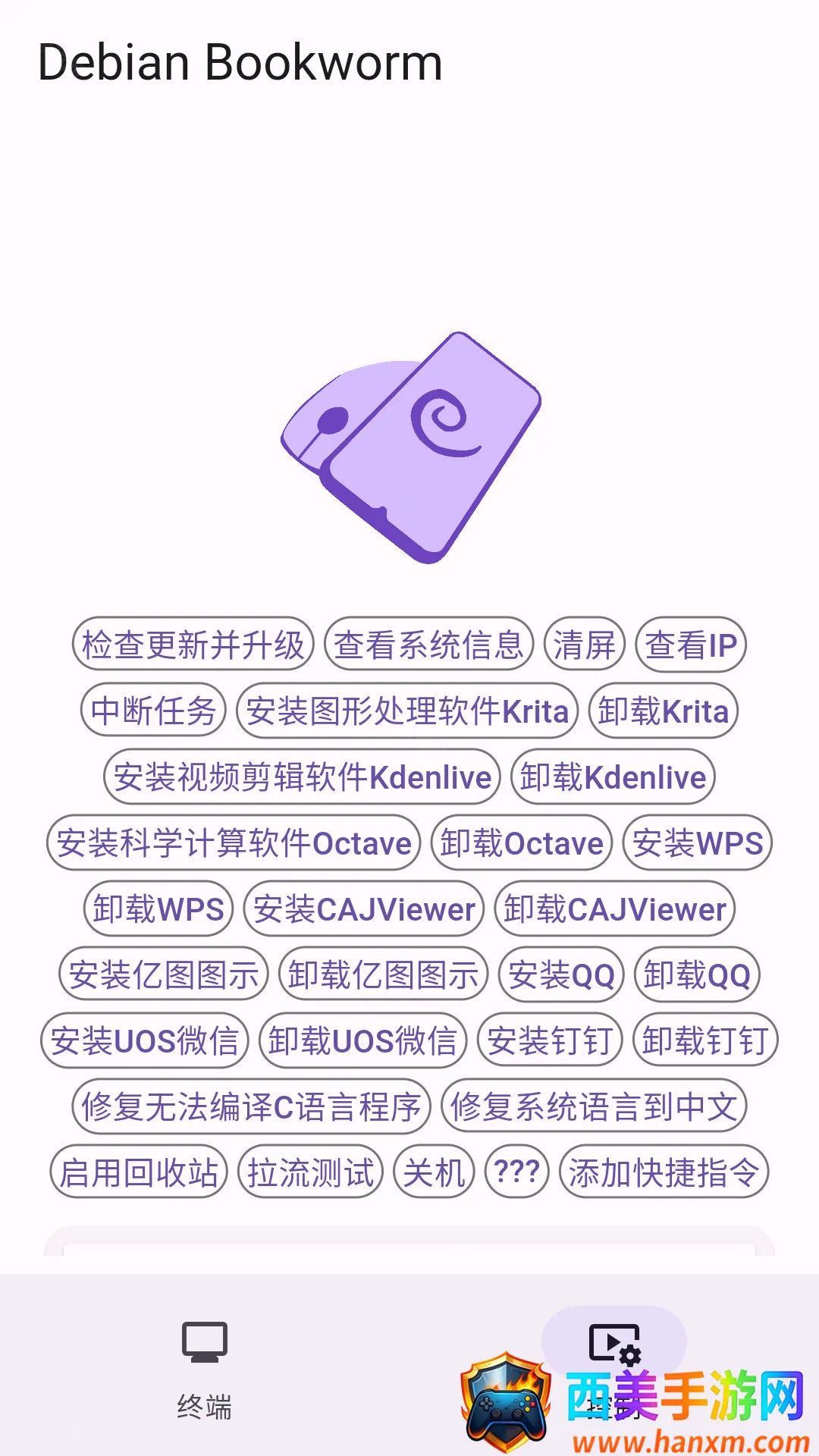Choose 安装科学计算软件Octave
Screen dimensions: 819x1456
(234, 843)
